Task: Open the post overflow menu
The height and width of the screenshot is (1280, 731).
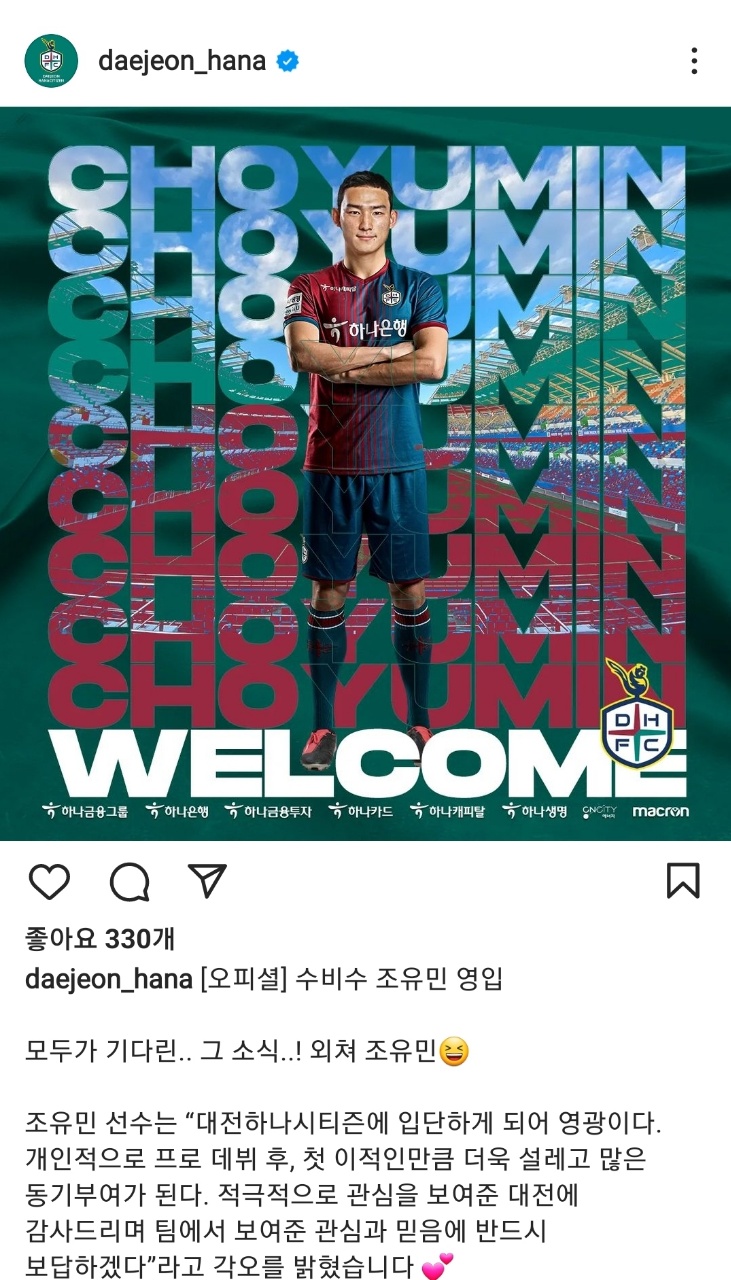Action: (694, 61)
